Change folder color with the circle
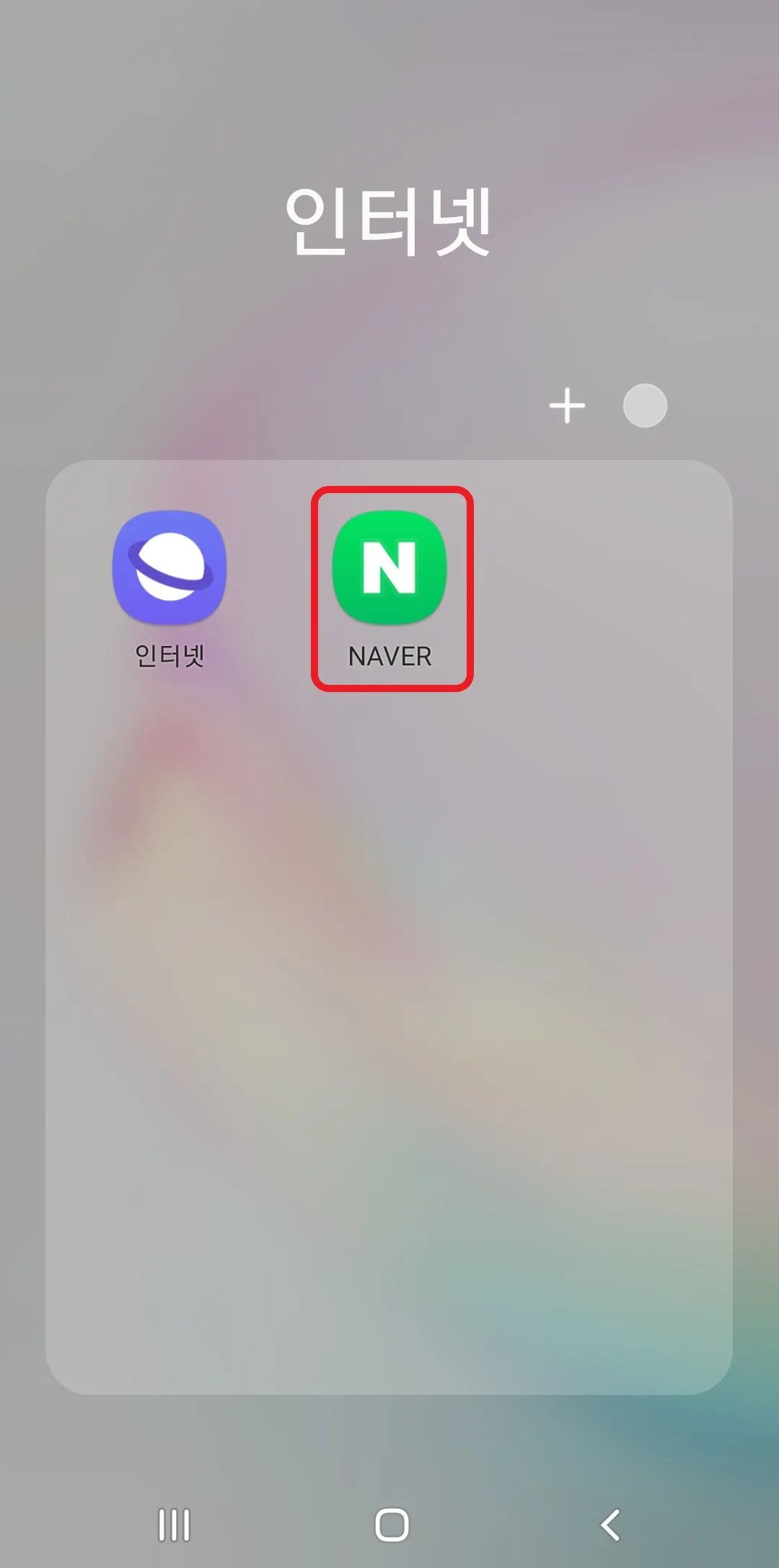This screenshot has width=779, height=1568. [x=645, y=406]
